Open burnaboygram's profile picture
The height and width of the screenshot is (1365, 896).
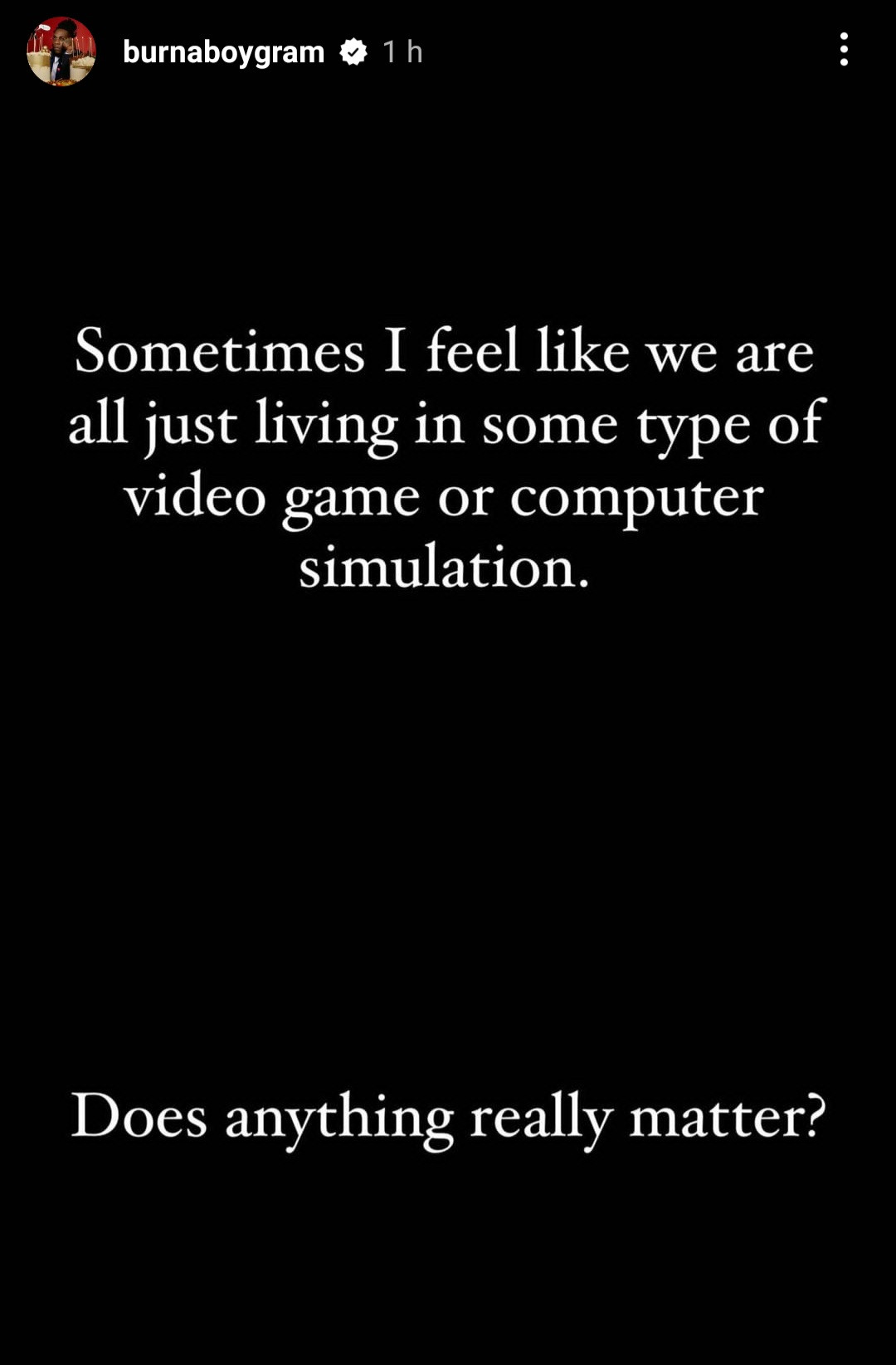(61, 51)
